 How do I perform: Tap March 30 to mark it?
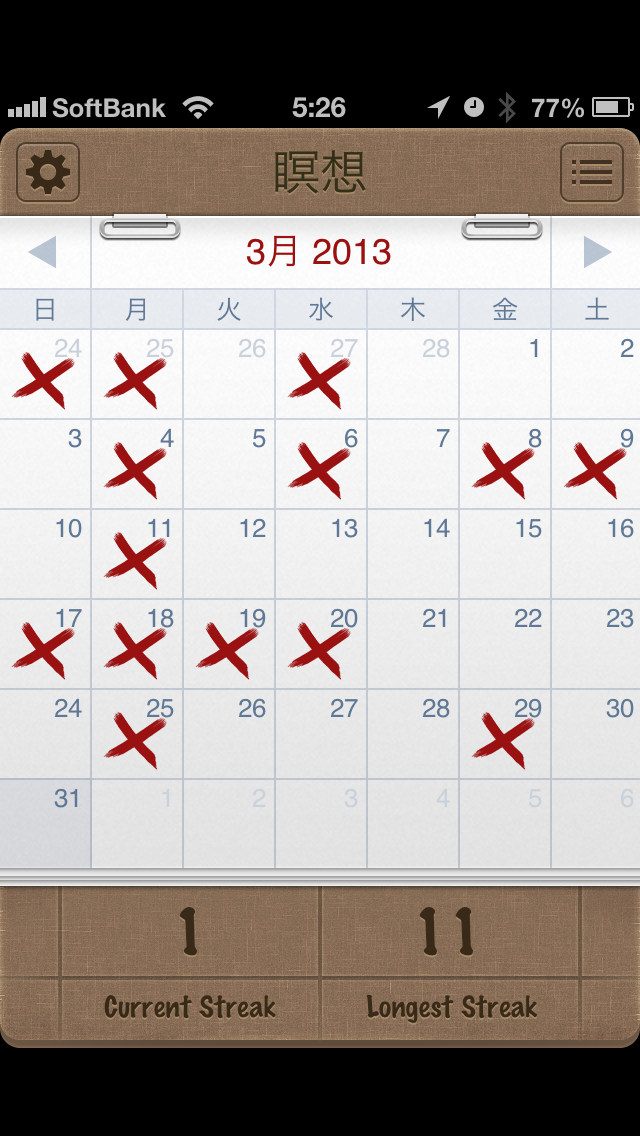click(x=597, y=734)
